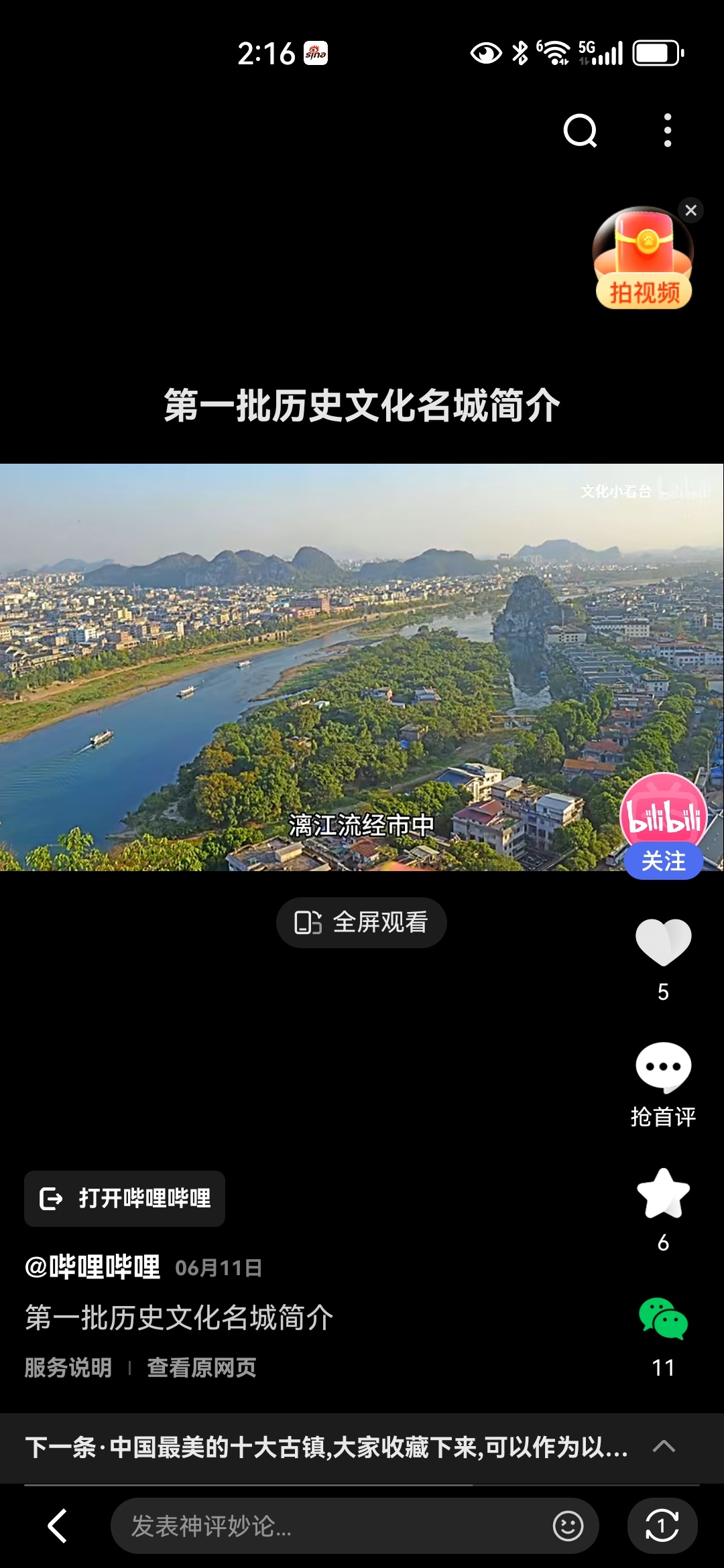Screen dimensions: 724x1568
Task: Share the video to WeChat
Action: coord(663,1319)
